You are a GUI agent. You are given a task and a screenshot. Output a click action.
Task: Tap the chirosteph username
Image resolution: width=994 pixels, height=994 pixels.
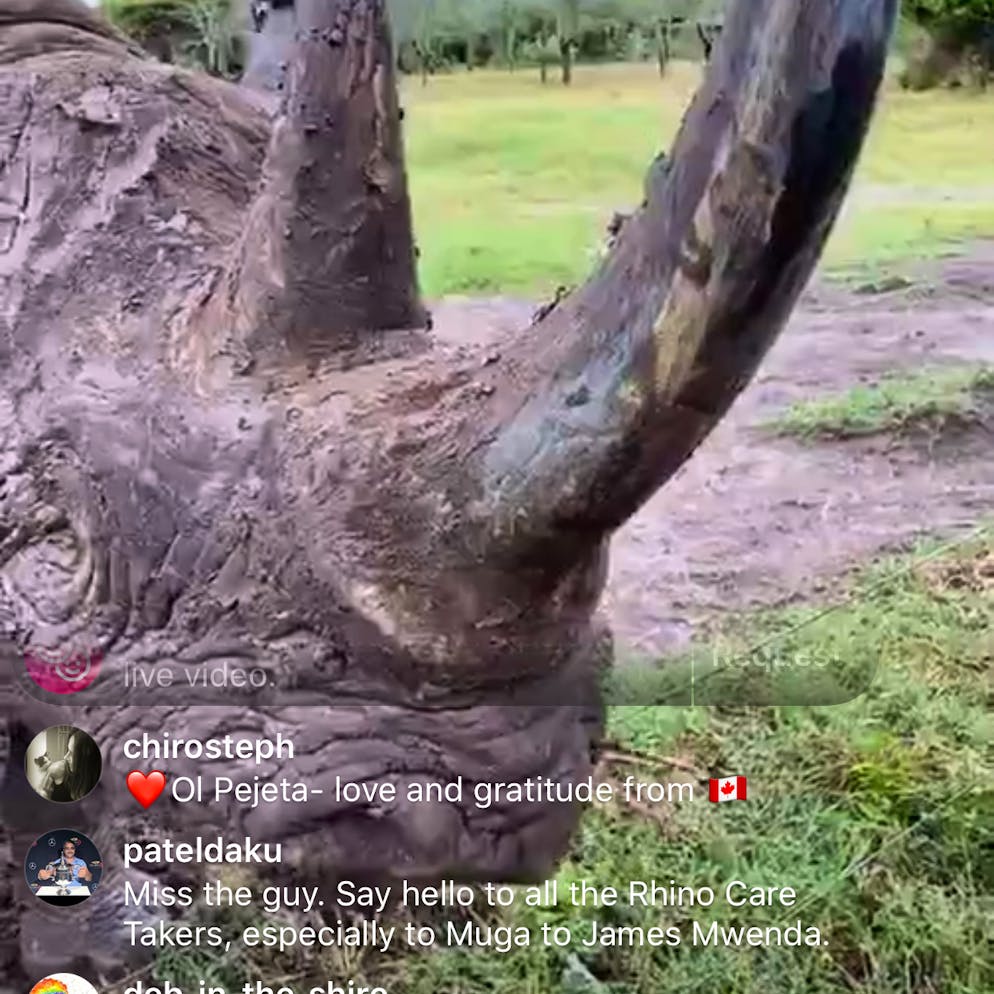(208, 747)
